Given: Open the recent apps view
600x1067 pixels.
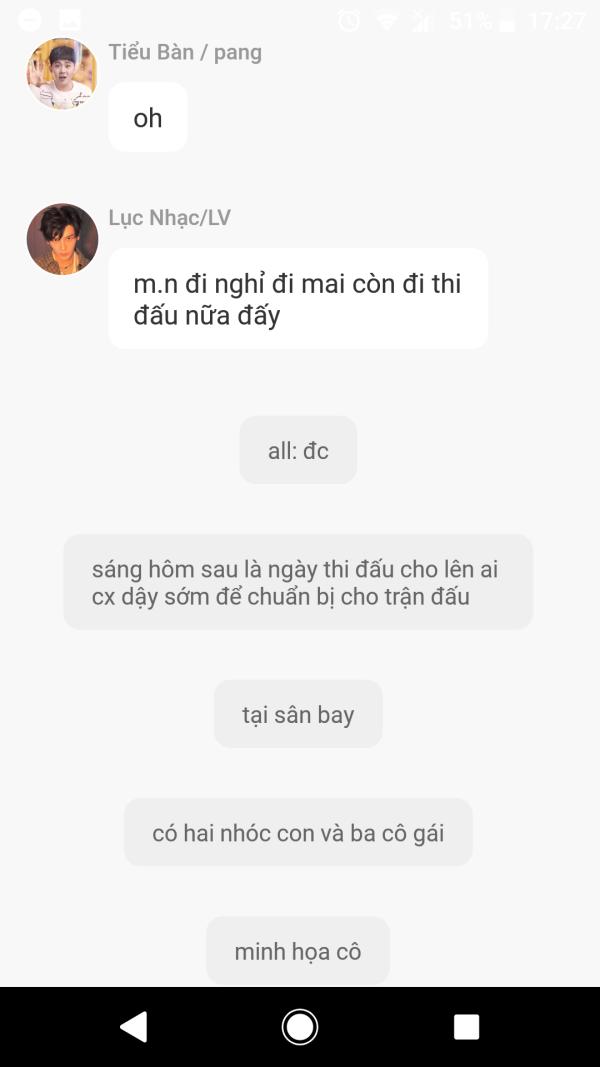Looking at the screenshot, I should [x=467, y=1027].
